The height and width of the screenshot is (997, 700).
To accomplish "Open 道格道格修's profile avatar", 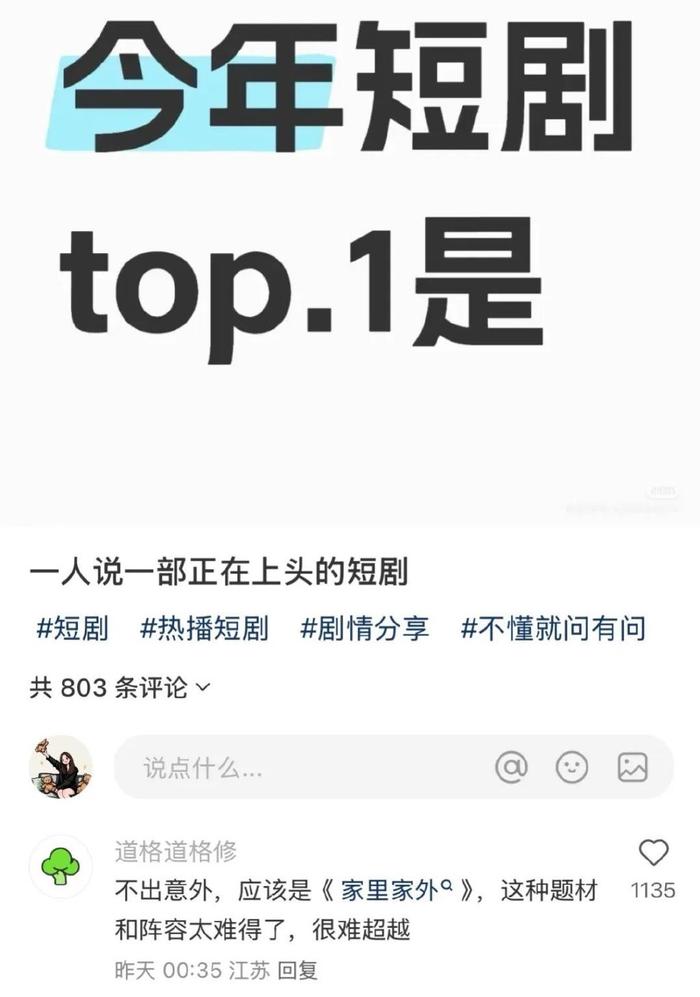I will tap(61, 867).
